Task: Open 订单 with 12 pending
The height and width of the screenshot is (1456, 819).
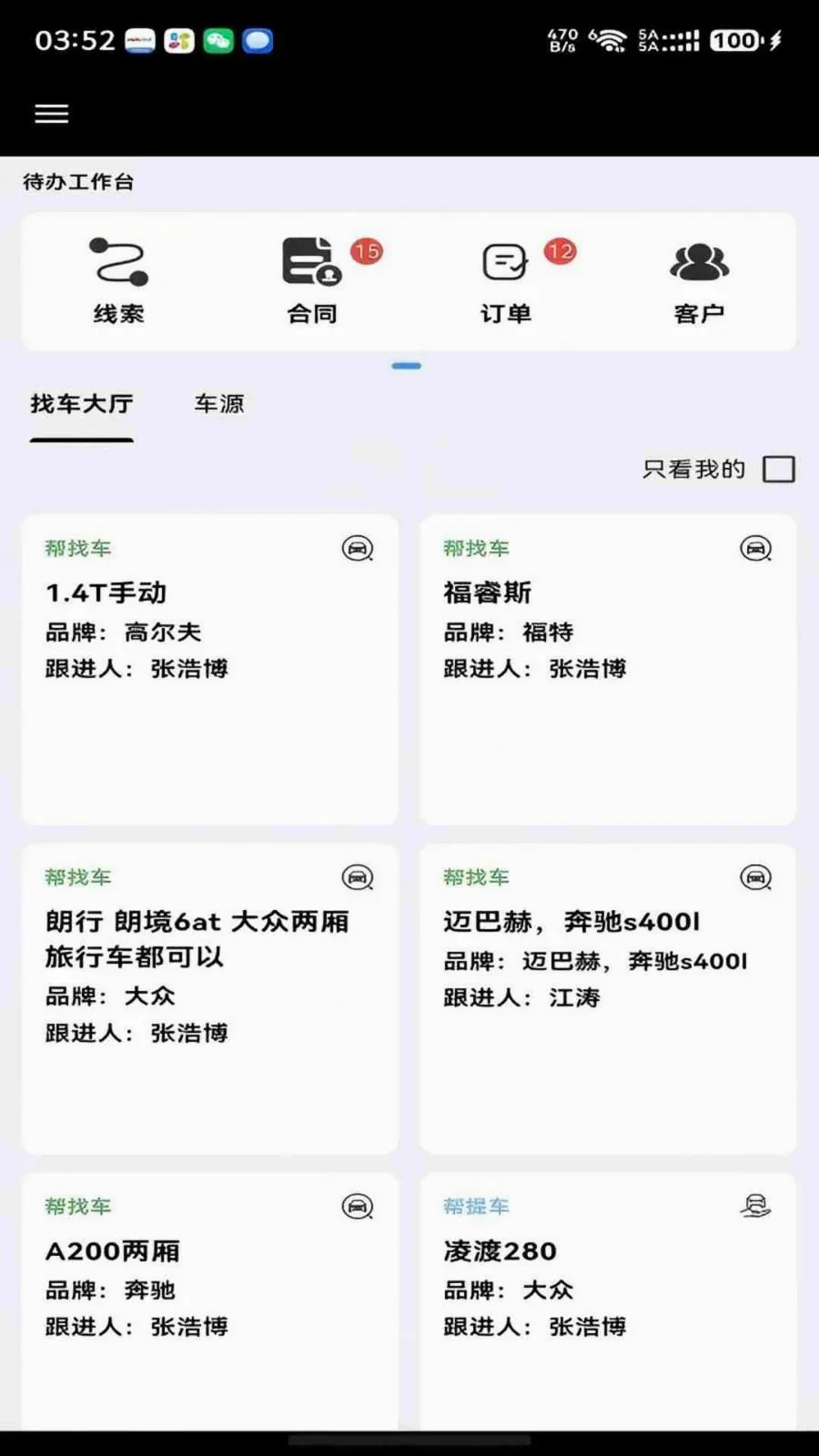Action: coord(506,281)
